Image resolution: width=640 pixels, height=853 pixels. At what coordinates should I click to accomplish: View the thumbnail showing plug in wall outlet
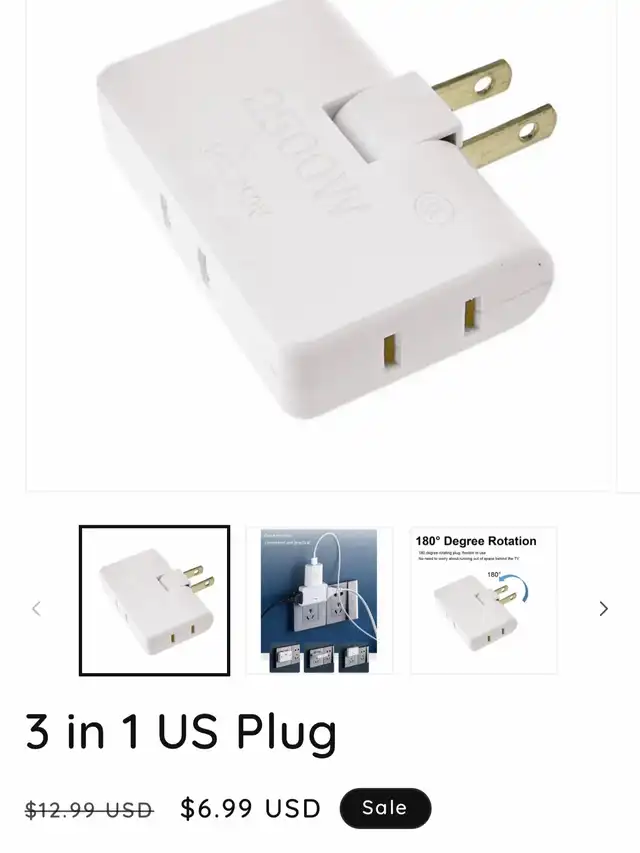click(x=319, y=600)
